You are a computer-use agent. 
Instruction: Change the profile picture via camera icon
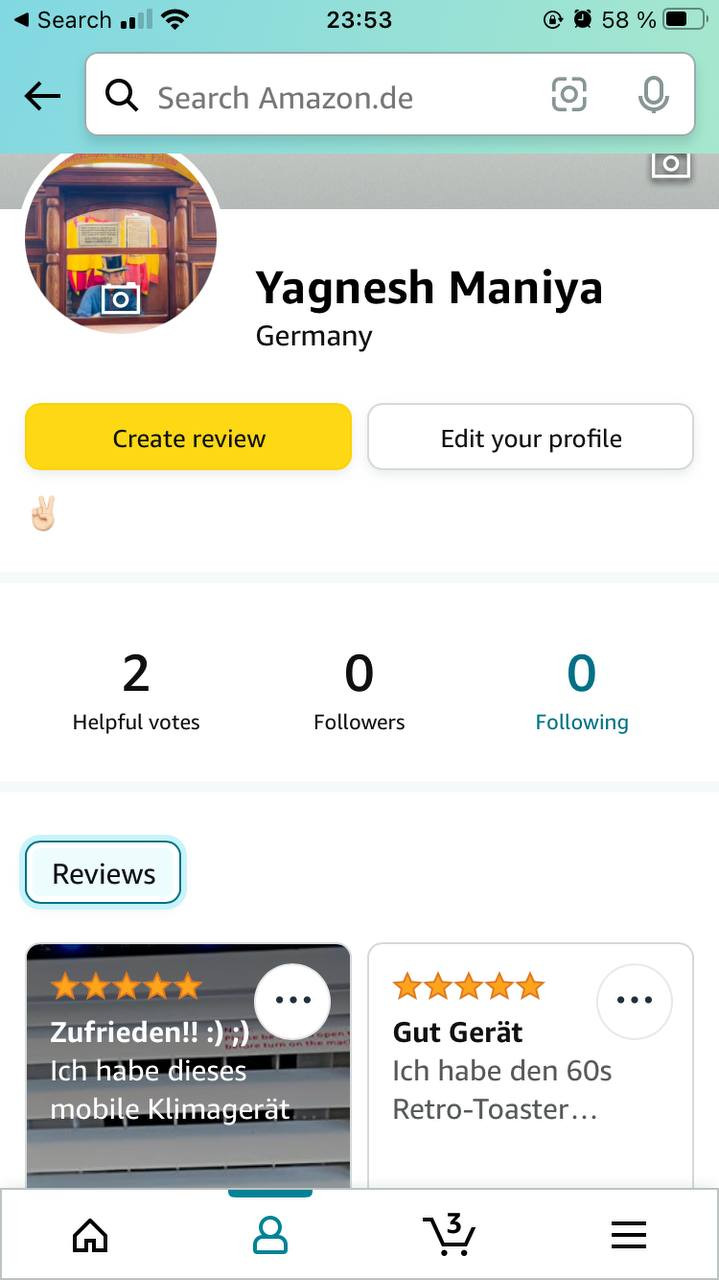pos(121,297)
